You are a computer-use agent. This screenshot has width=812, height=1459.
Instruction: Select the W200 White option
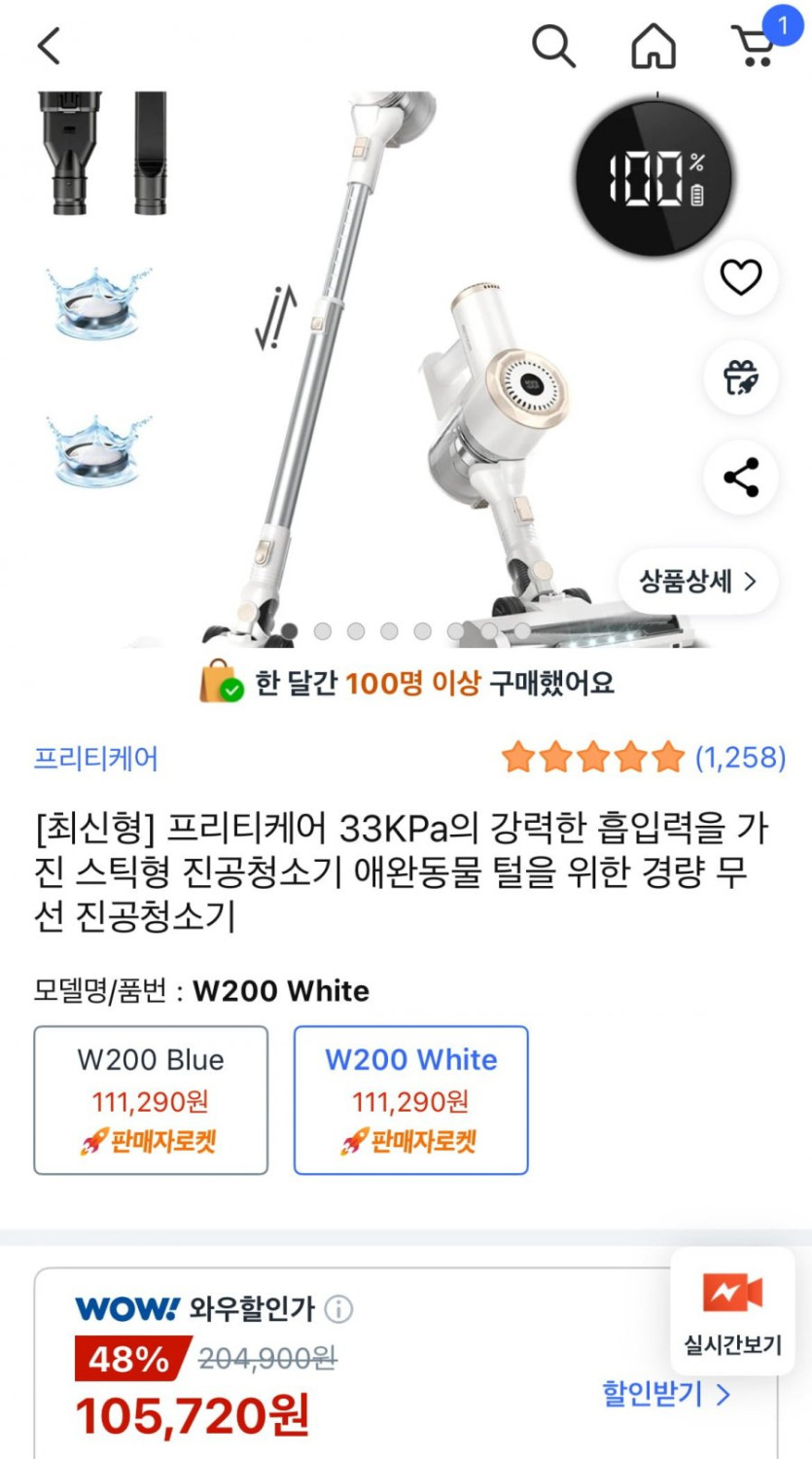(410, 1099)
